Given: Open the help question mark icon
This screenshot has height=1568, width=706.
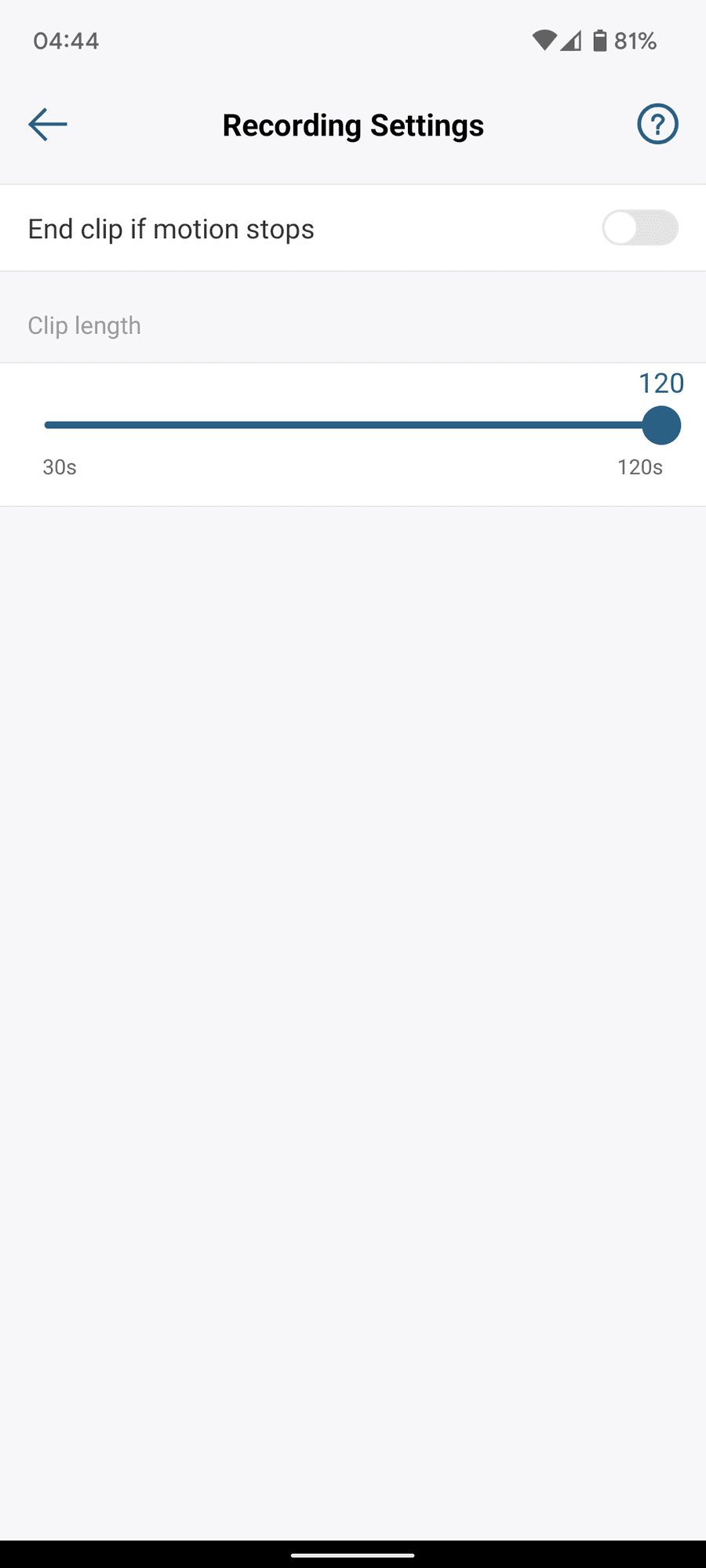Looking at the screenshot, I should point(657,125).
